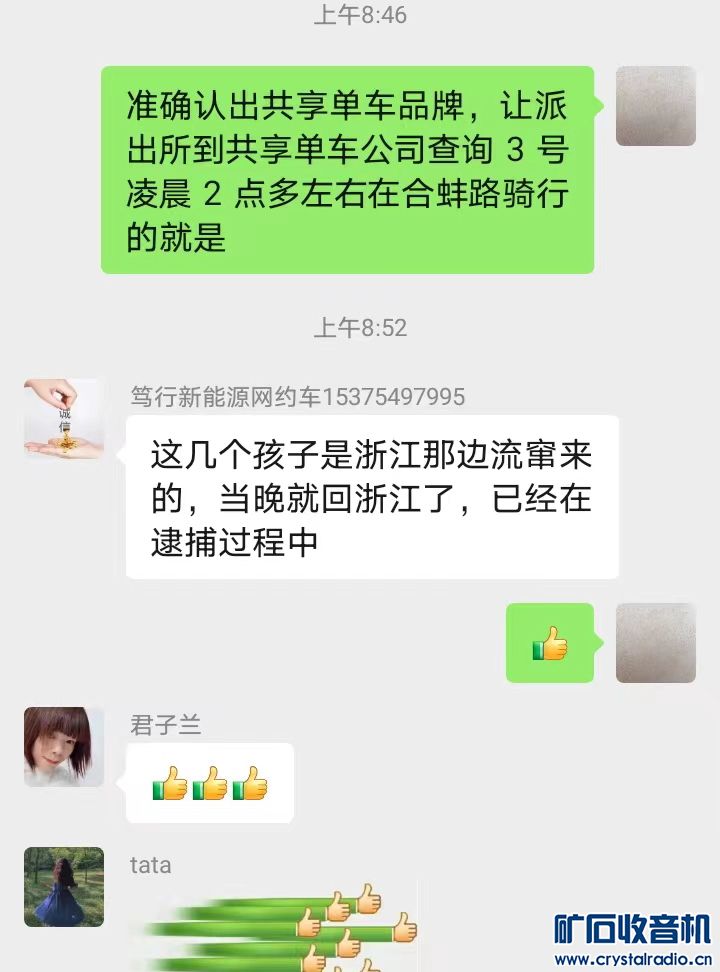Image resolution: width=720 pixels, height=972 pixels.
Task: Tap own avatar beside the single thumbs-up reply
Action: pos(655,643)
